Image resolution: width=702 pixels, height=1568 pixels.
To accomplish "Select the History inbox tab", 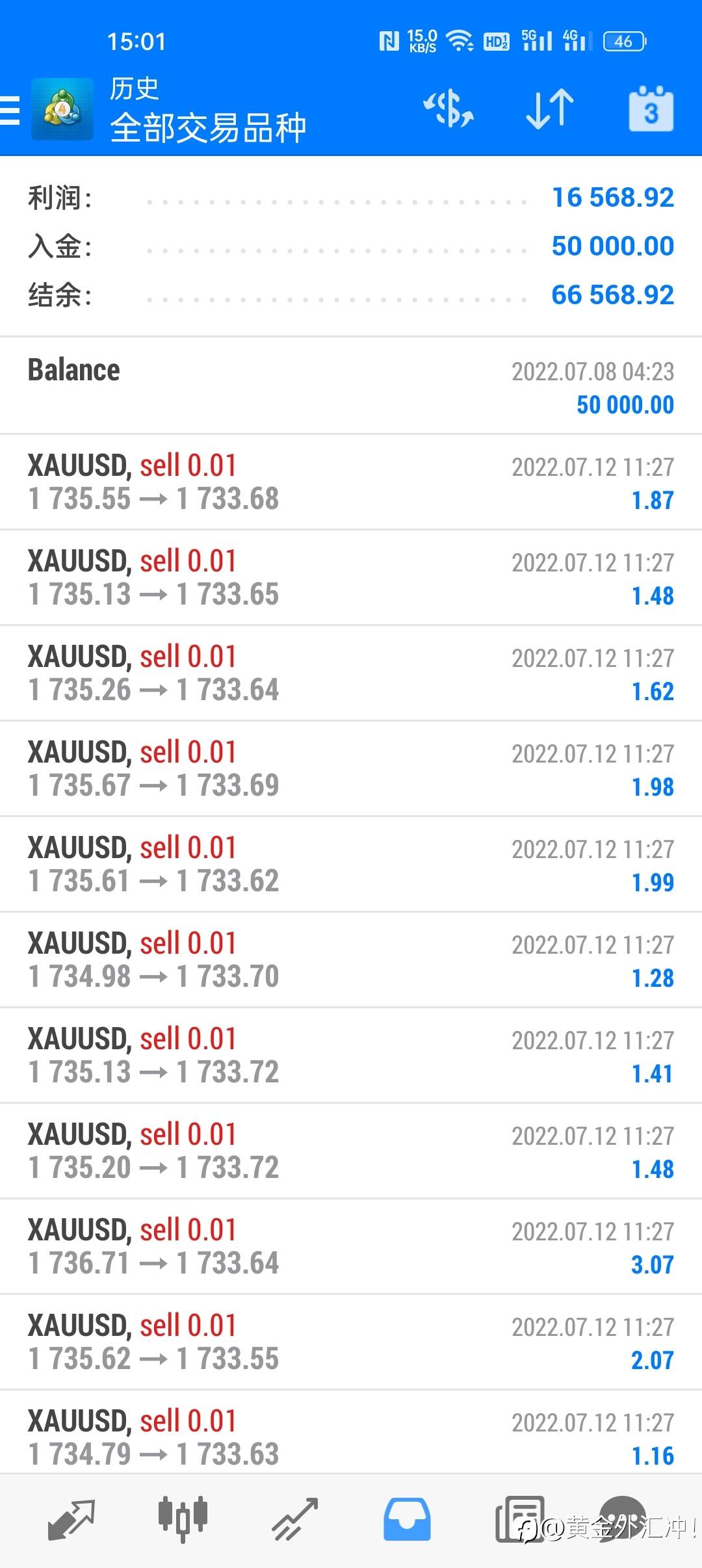I will 407,1520.
